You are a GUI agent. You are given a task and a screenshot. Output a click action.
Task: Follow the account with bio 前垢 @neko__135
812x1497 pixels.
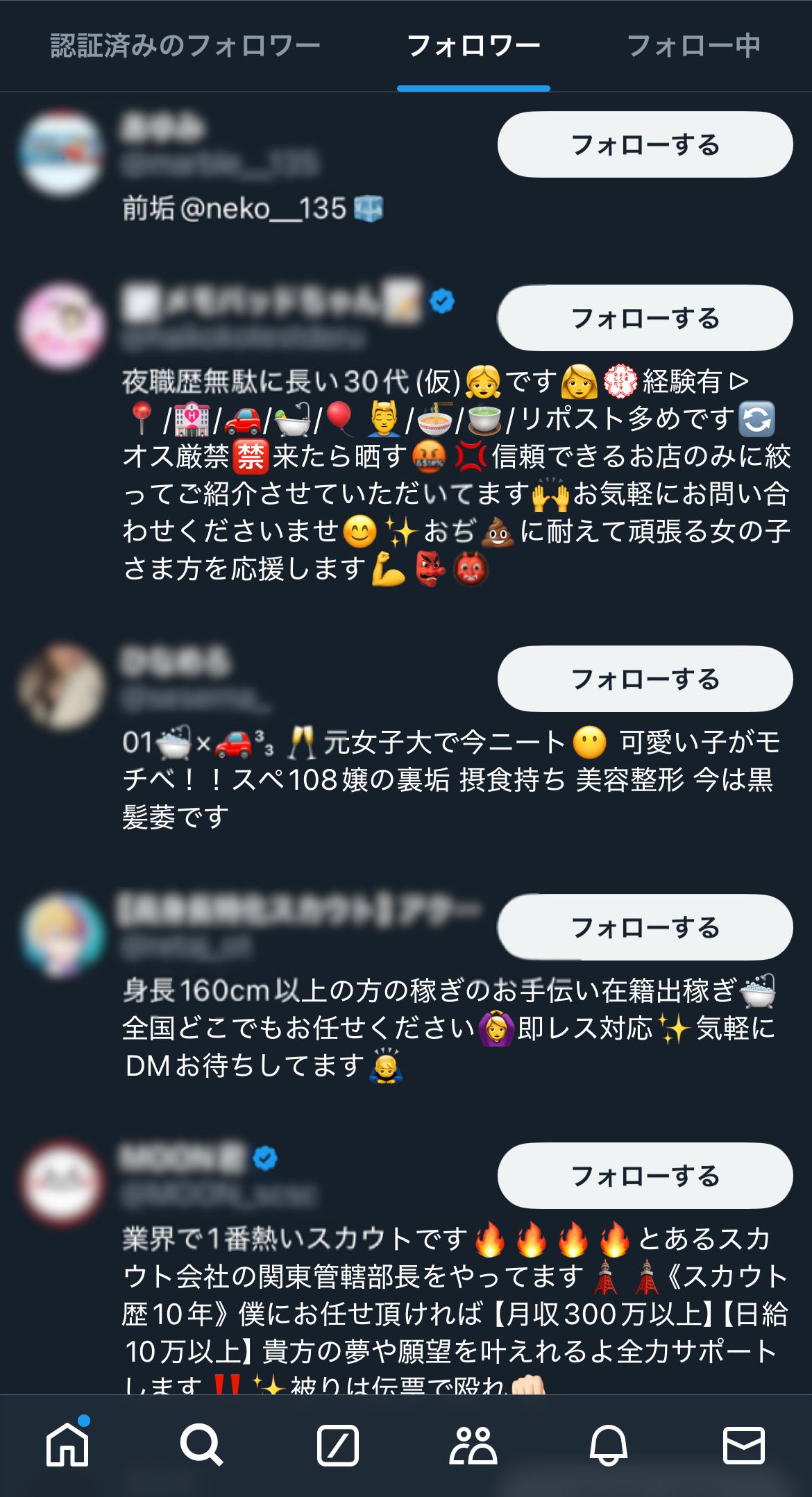click(x=645, y=144)
